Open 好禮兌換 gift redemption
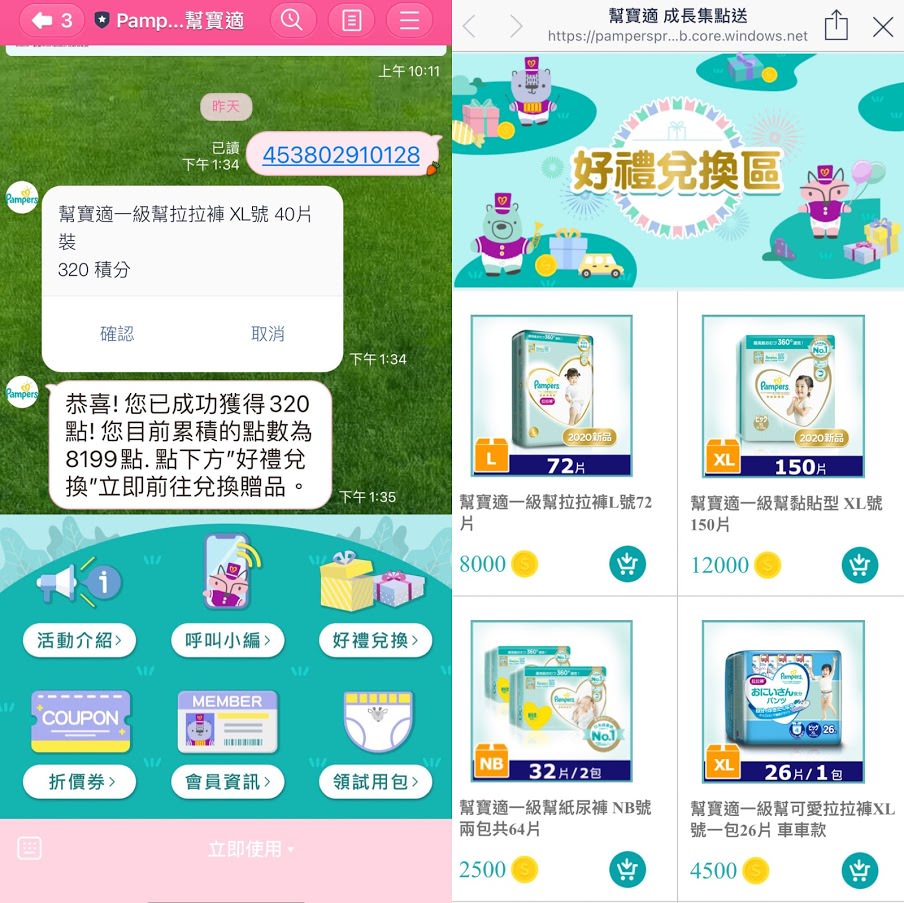 coord(374,640)
